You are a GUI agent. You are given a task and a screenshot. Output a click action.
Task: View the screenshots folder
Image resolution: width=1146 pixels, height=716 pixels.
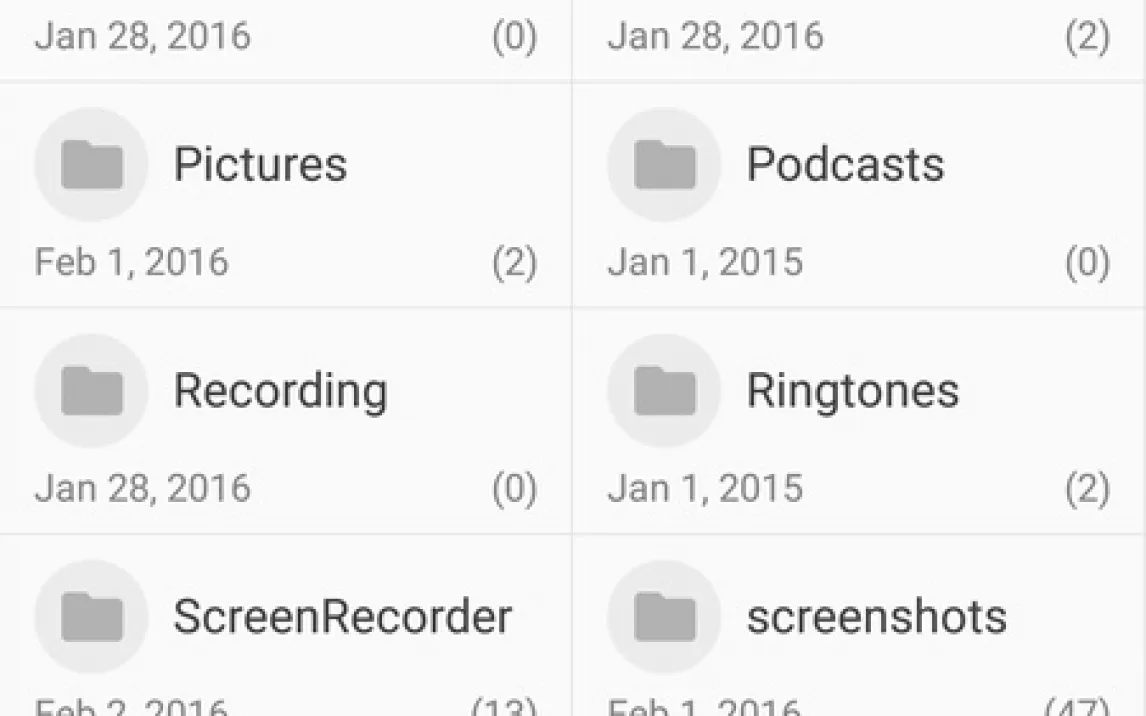click(x=876, y=617)
